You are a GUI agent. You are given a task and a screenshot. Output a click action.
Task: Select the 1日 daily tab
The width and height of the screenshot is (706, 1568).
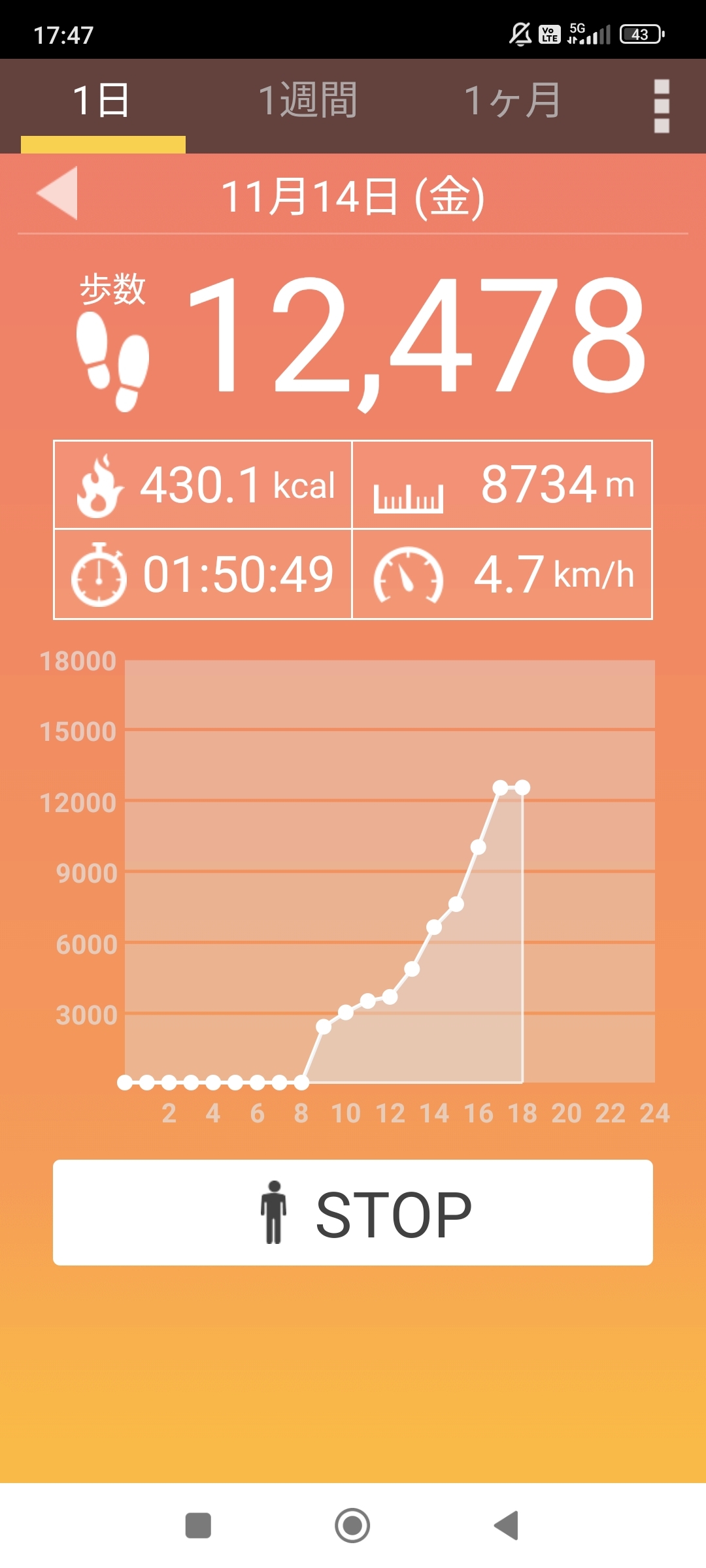click(102, 101)
